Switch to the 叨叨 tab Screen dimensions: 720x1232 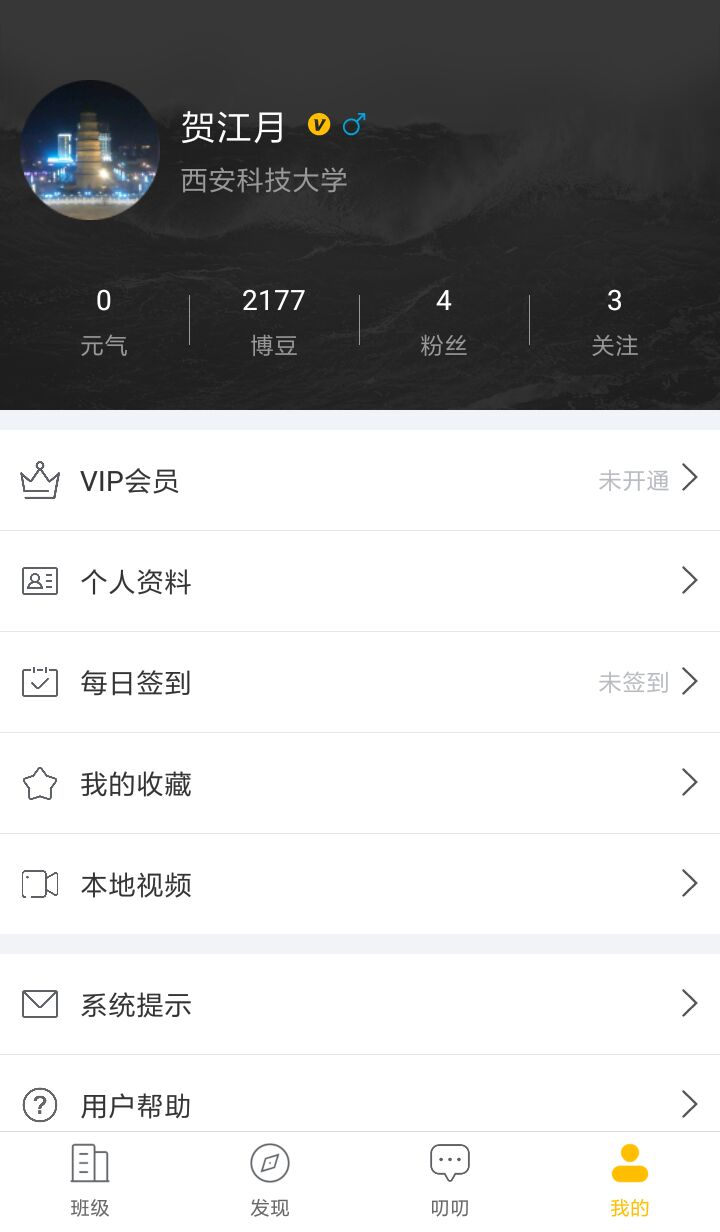click(450, 1178)
